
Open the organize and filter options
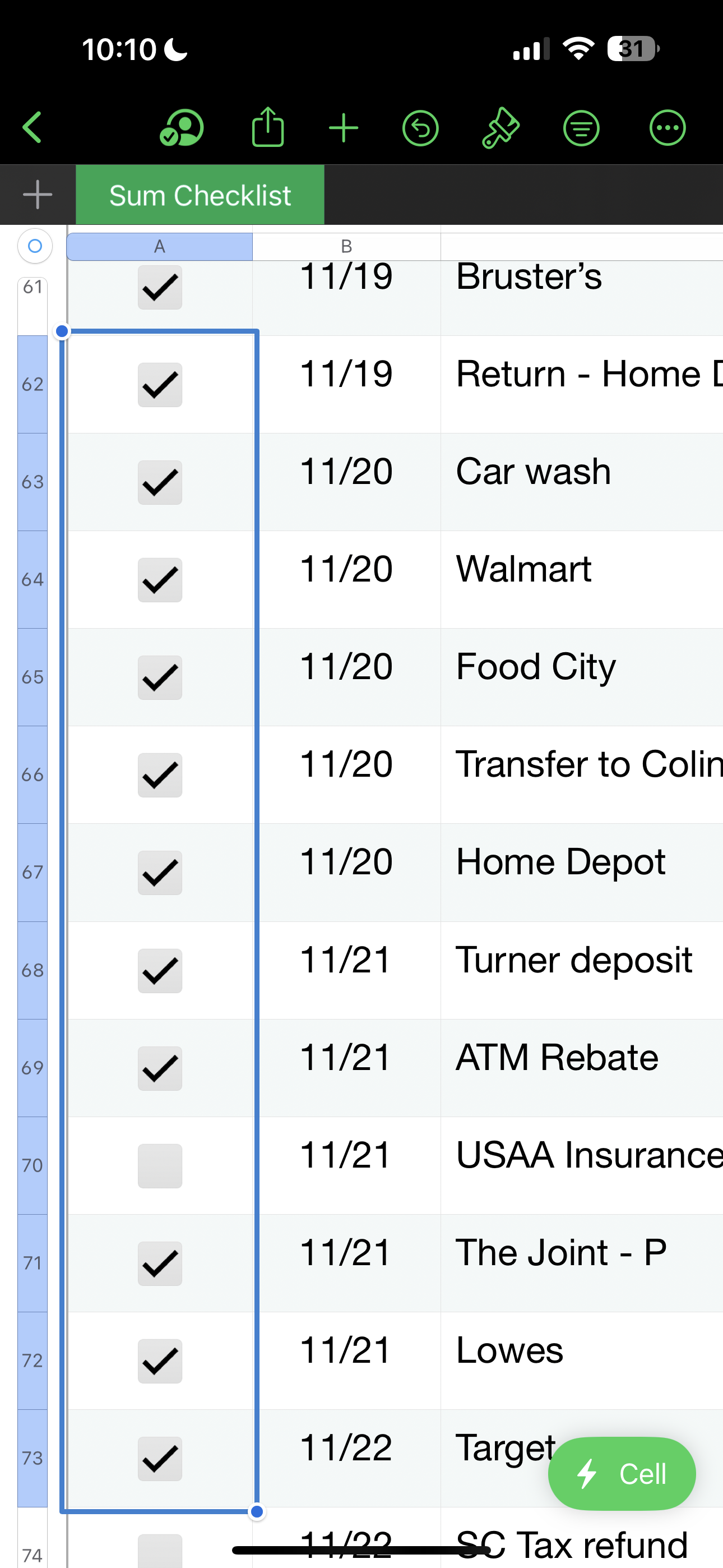click(581, 128)
